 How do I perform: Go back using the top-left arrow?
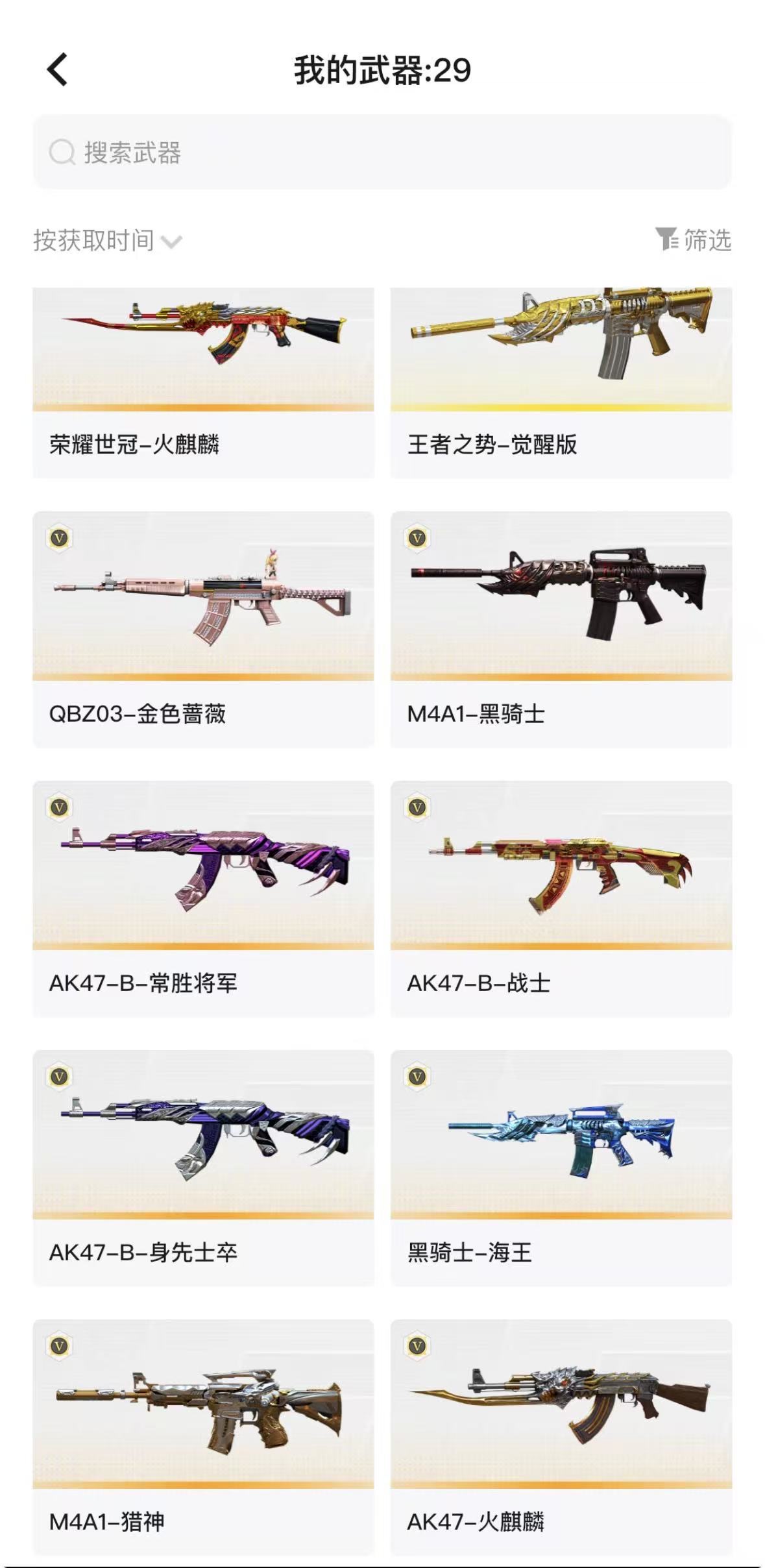click(58, 69)
